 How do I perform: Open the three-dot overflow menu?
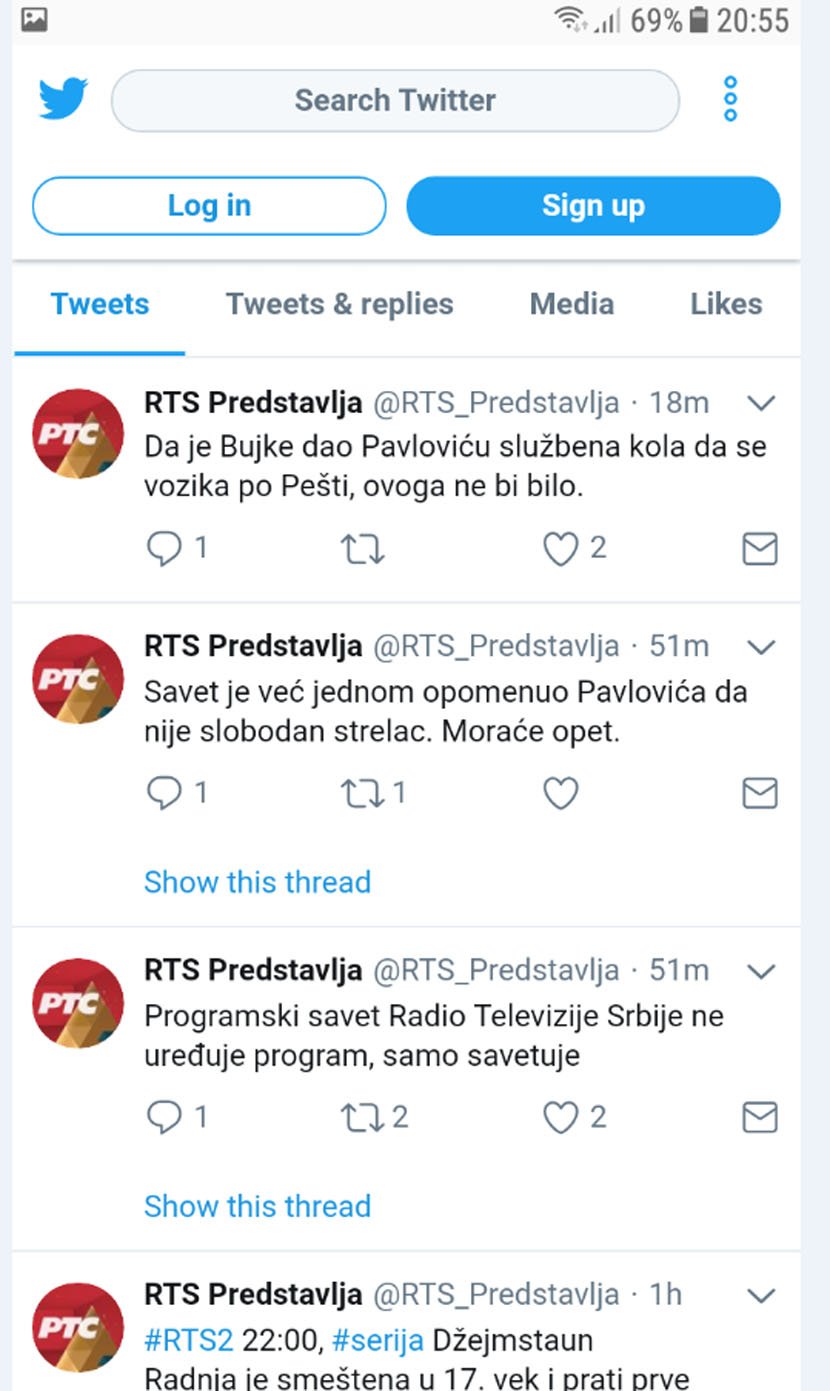[730, 99]
